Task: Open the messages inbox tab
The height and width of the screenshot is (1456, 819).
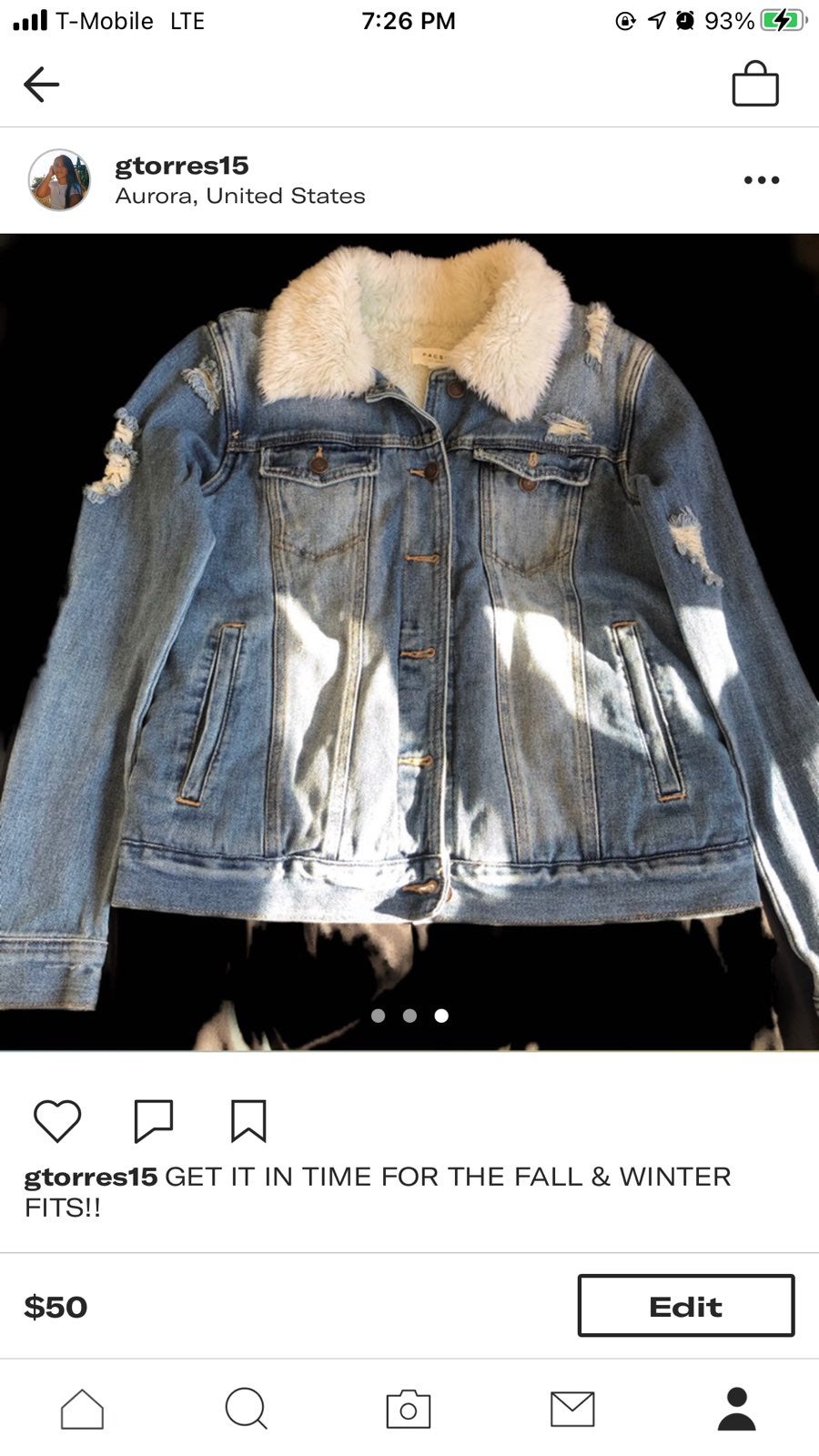Action: click(572, 1410)
